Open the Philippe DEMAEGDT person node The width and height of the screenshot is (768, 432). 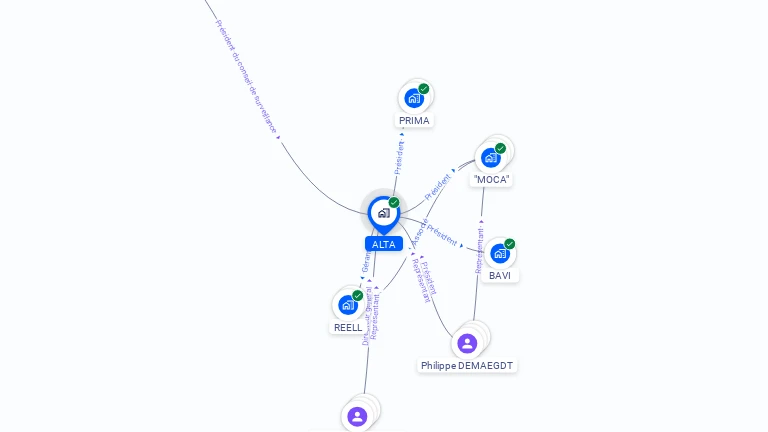point(467,344)
